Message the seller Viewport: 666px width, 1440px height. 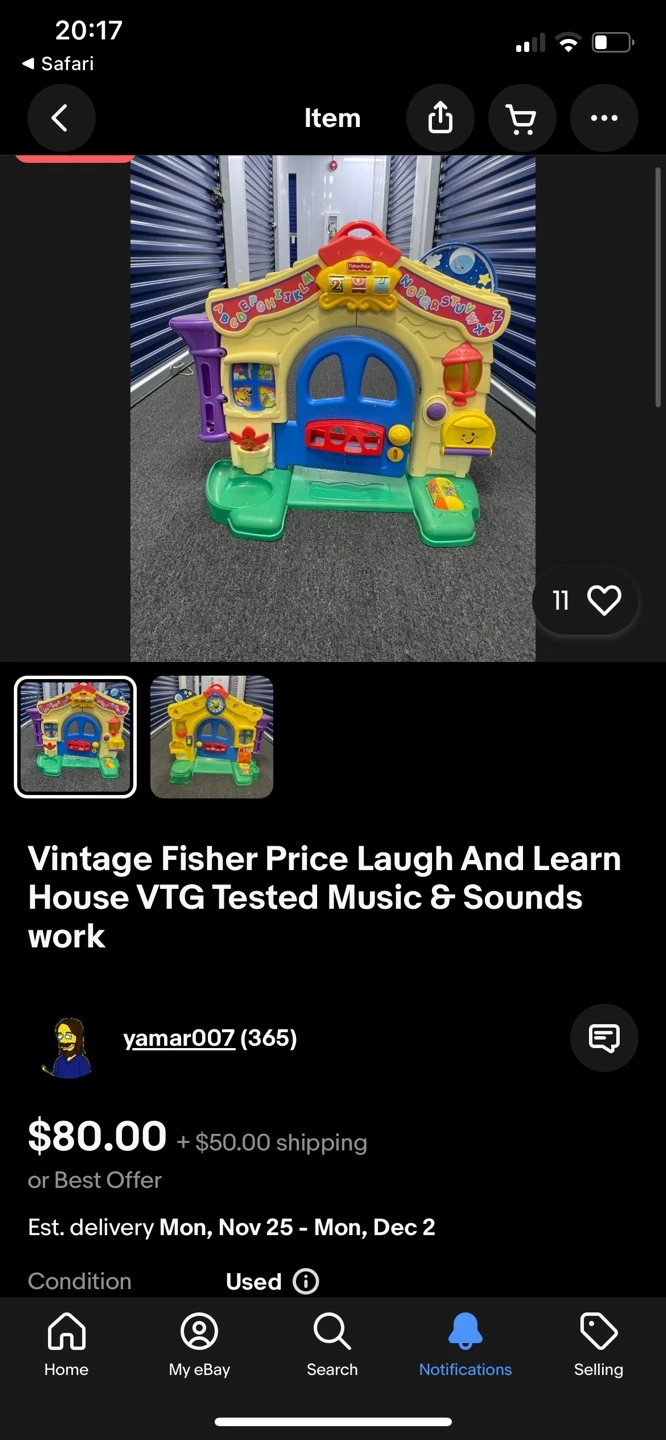604,1038
